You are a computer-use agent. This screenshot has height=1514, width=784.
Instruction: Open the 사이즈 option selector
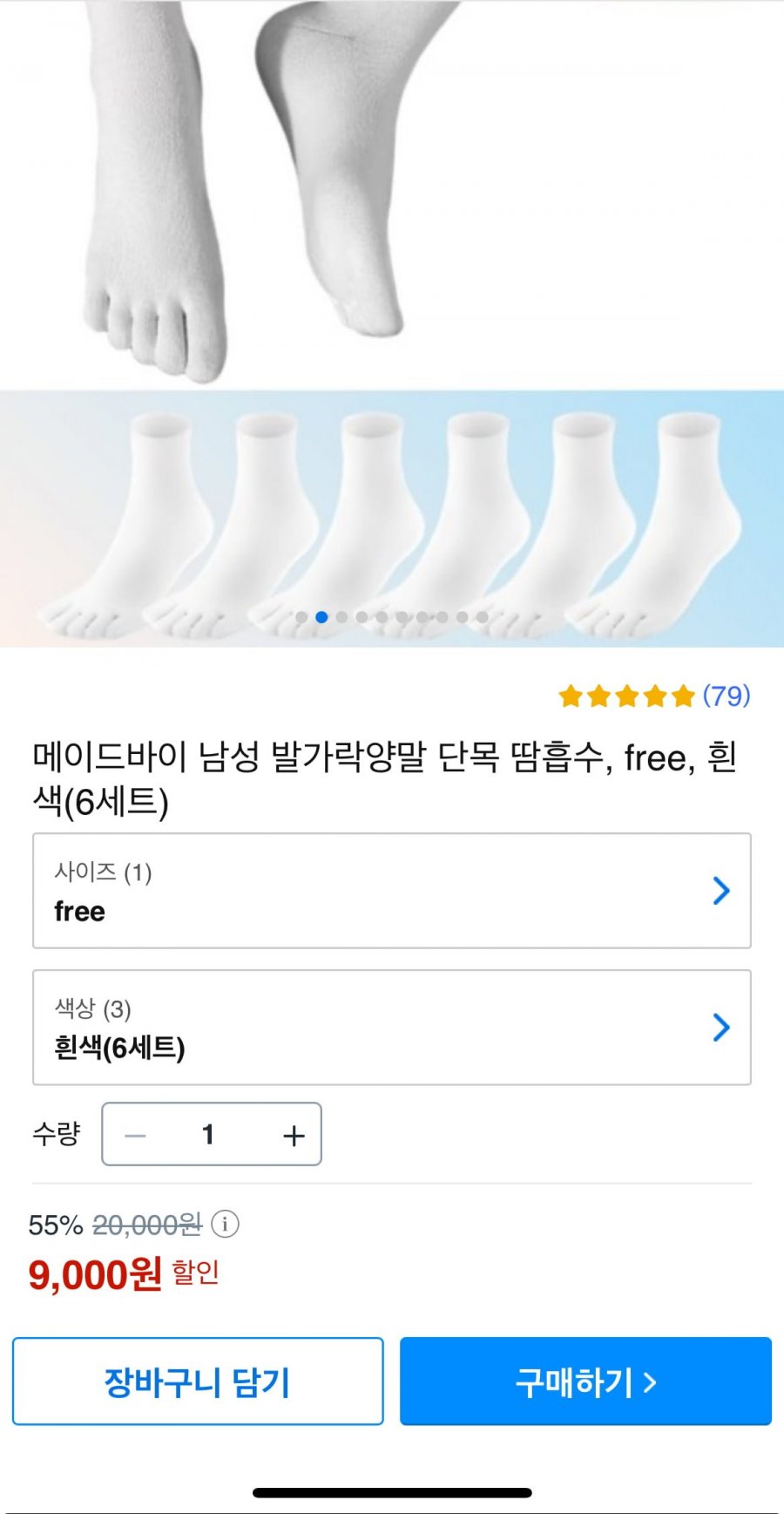(x=391, y=891)
